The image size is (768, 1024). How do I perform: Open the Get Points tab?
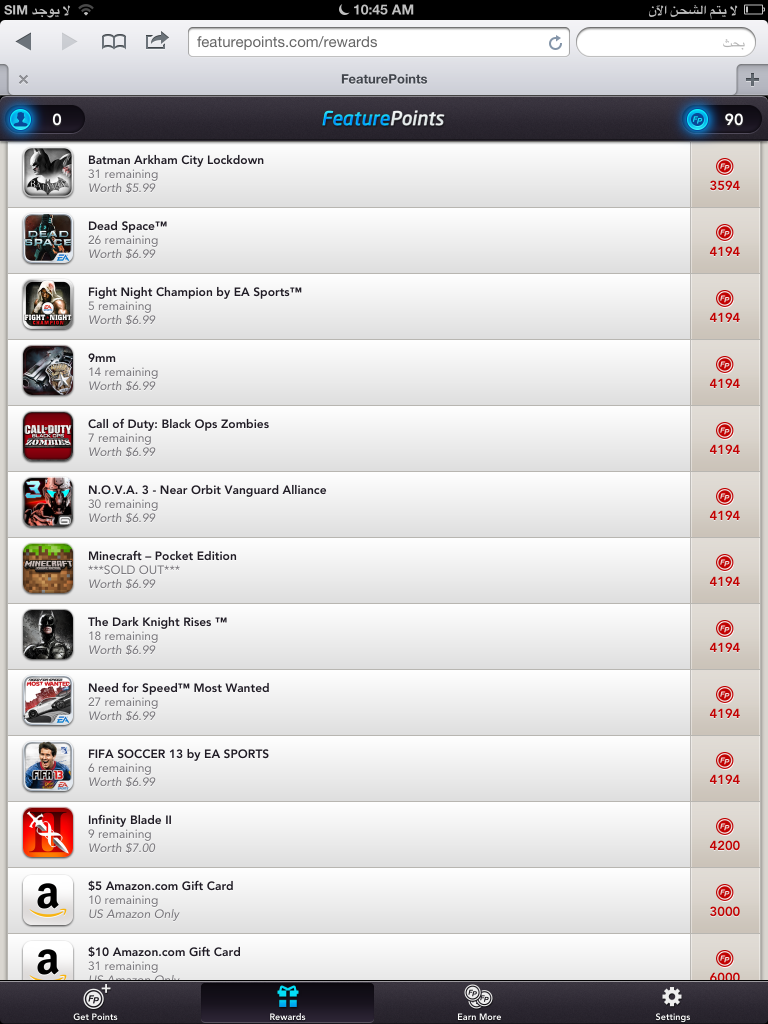click(x=95, y=1002)
